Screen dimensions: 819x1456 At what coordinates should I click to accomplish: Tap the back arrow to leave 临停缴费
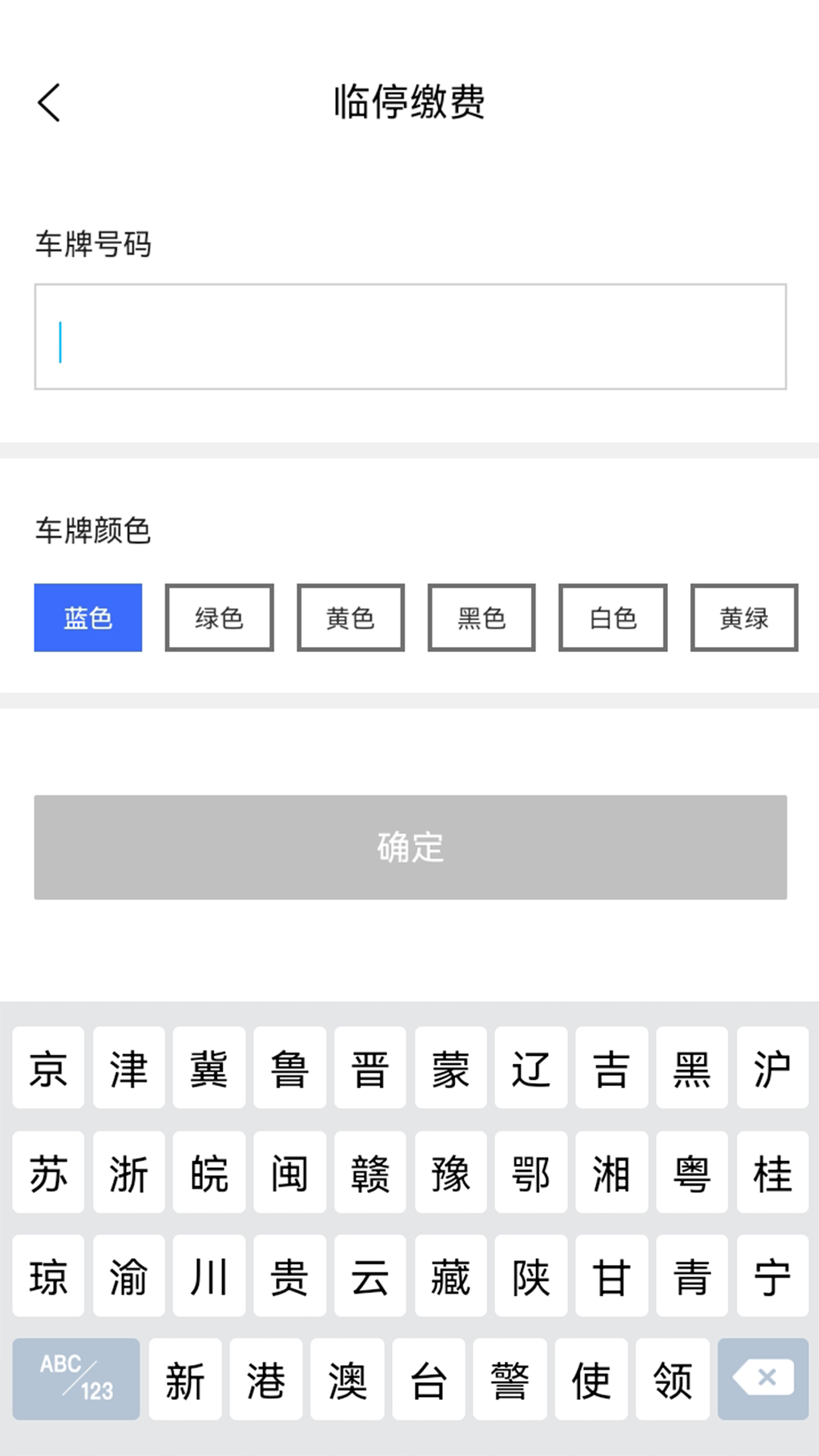pos(49,103)
